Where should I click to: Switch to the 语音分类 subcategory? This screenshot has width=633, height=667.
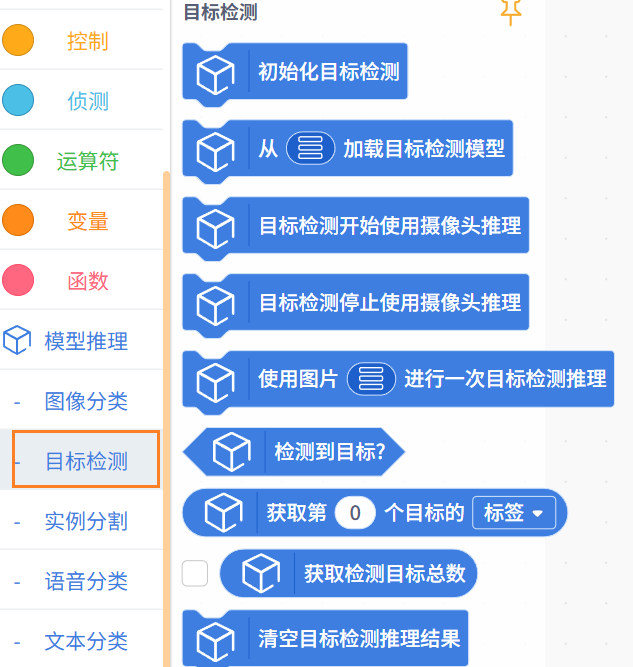click(86, 581)
